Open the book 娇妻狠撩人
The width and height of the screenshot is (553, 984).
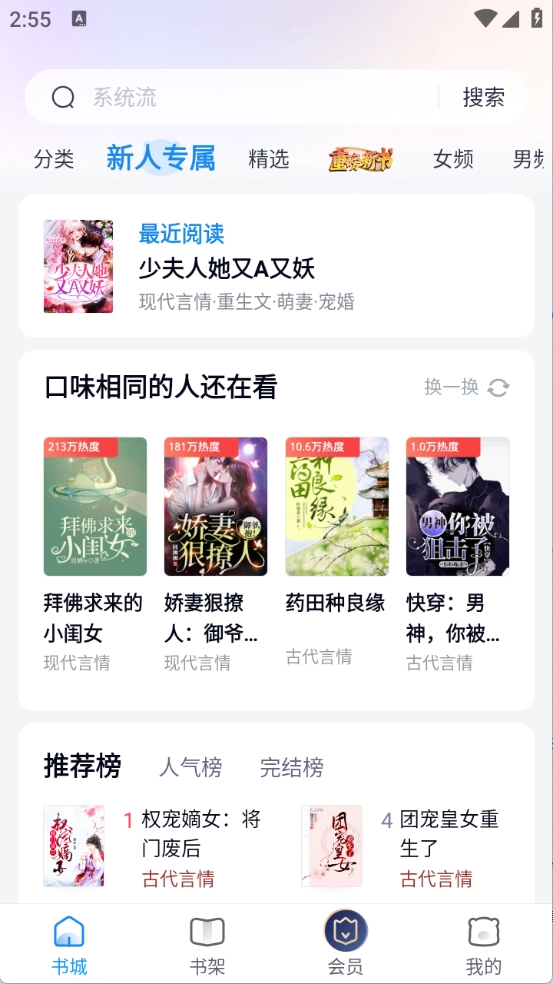(215, 554)
